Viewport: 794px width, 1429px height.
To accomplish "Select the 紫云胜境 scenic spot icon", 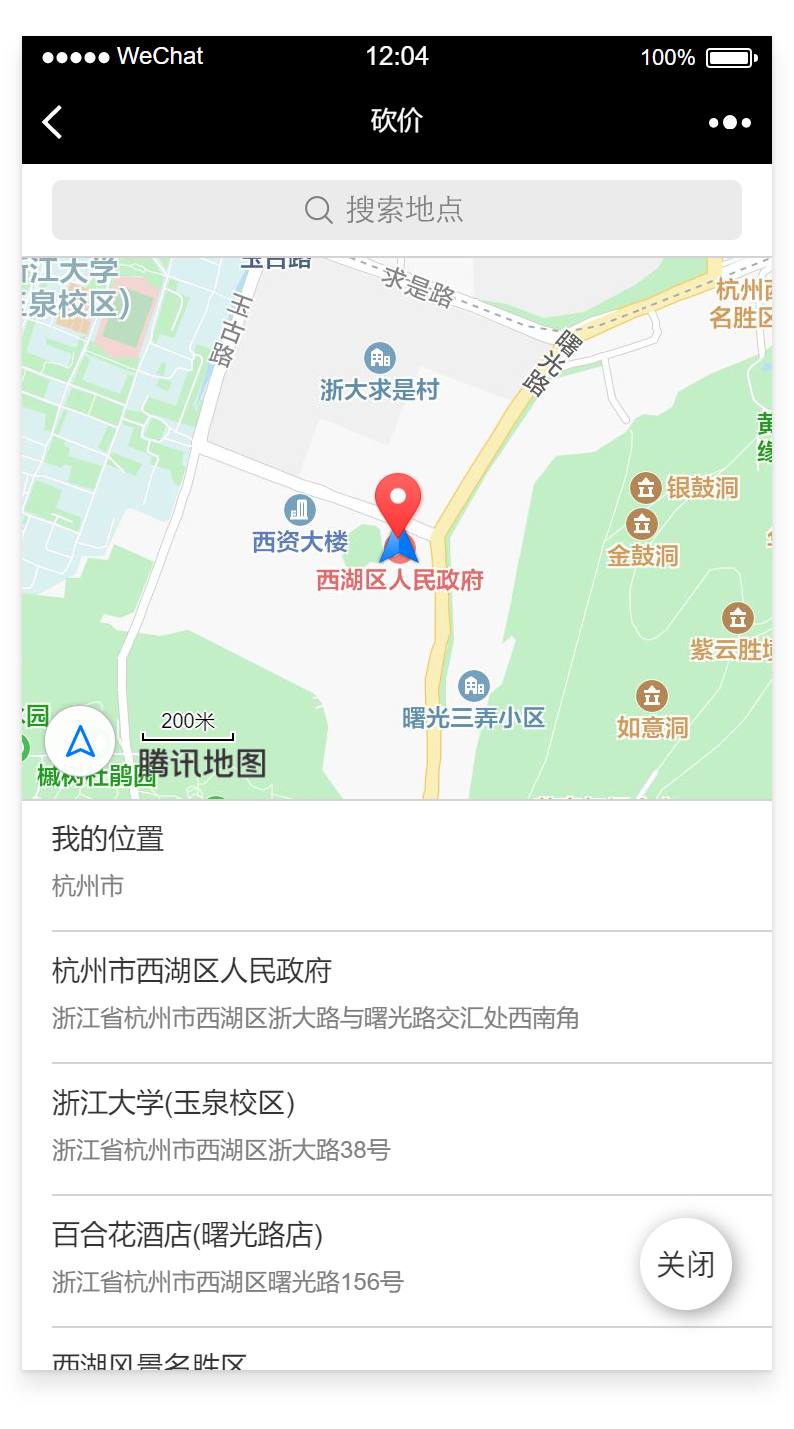I will (737, 619).
